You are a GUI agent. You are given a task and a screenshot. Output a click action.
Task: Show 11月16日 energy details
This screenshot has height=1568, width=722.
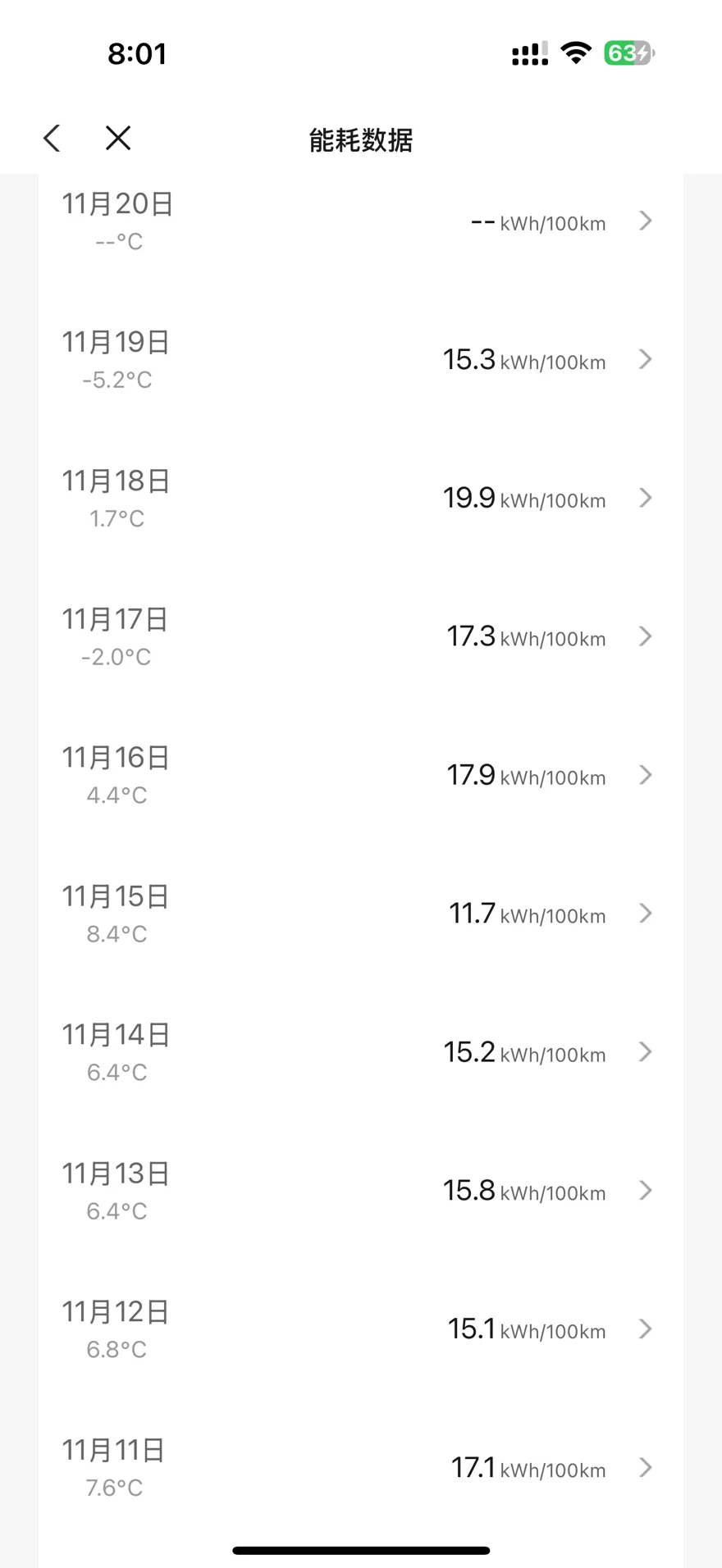click(x=359, y=776)
